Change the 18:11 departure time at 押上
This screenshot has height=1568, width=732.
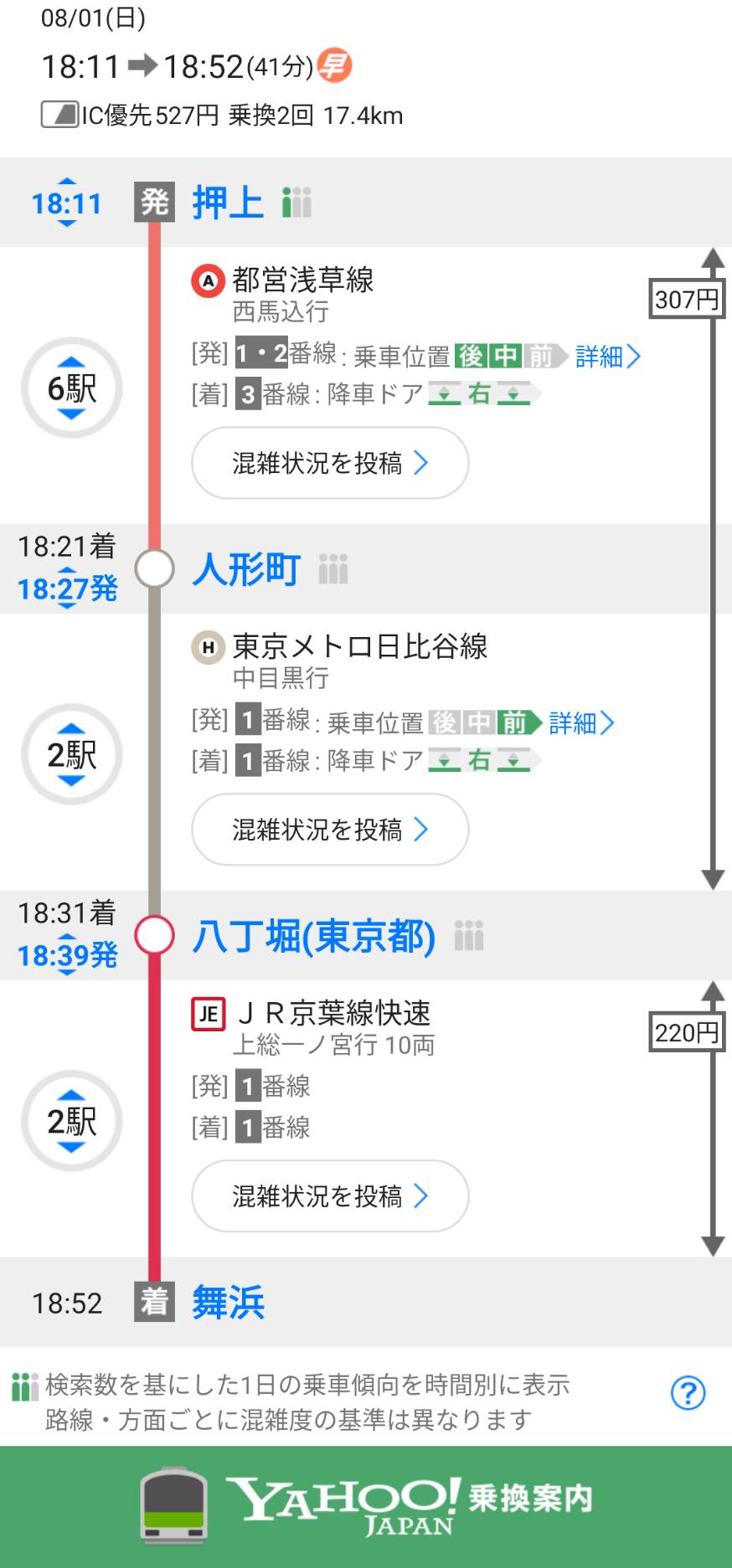tap(66, 203)
